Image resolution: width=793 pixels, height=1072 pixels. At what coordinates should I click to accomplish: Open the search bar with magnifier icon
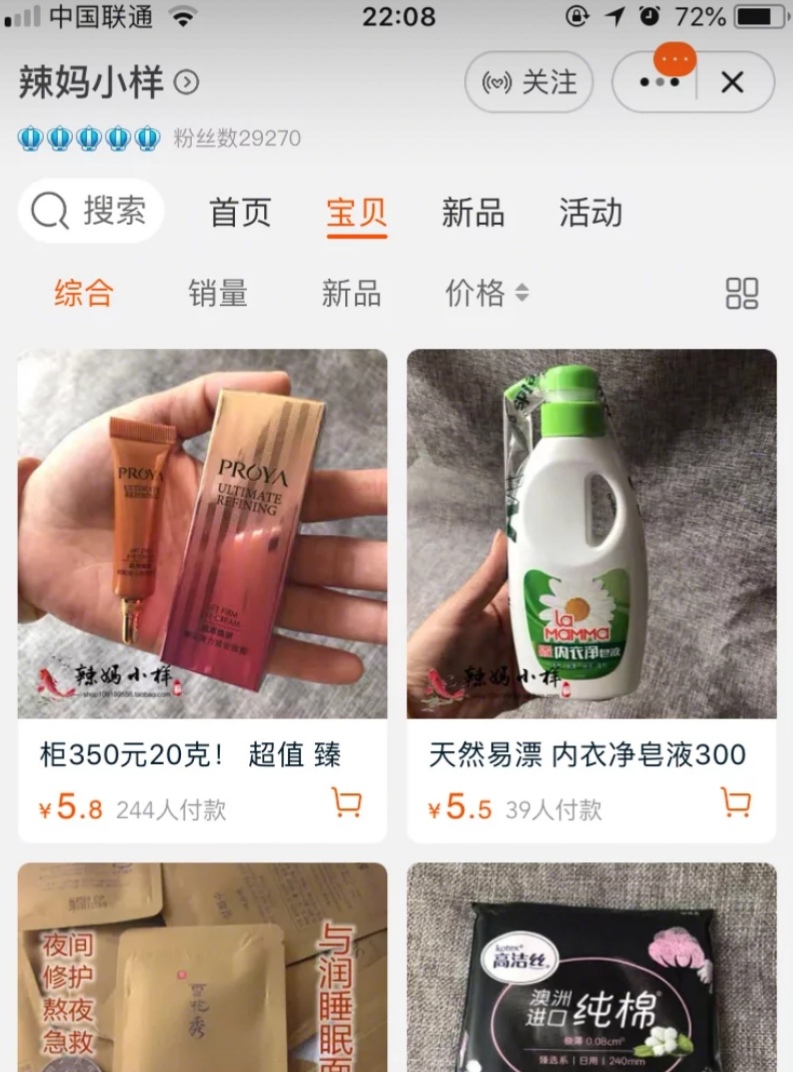tap(90, 211)
